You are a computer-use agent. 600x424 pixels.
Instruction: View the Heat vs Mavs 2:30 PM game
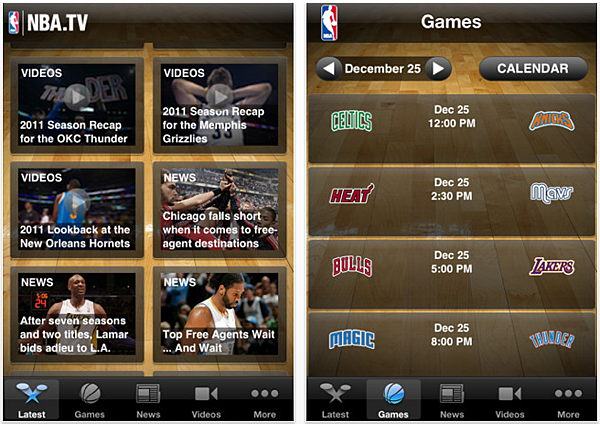pos(453,191)
